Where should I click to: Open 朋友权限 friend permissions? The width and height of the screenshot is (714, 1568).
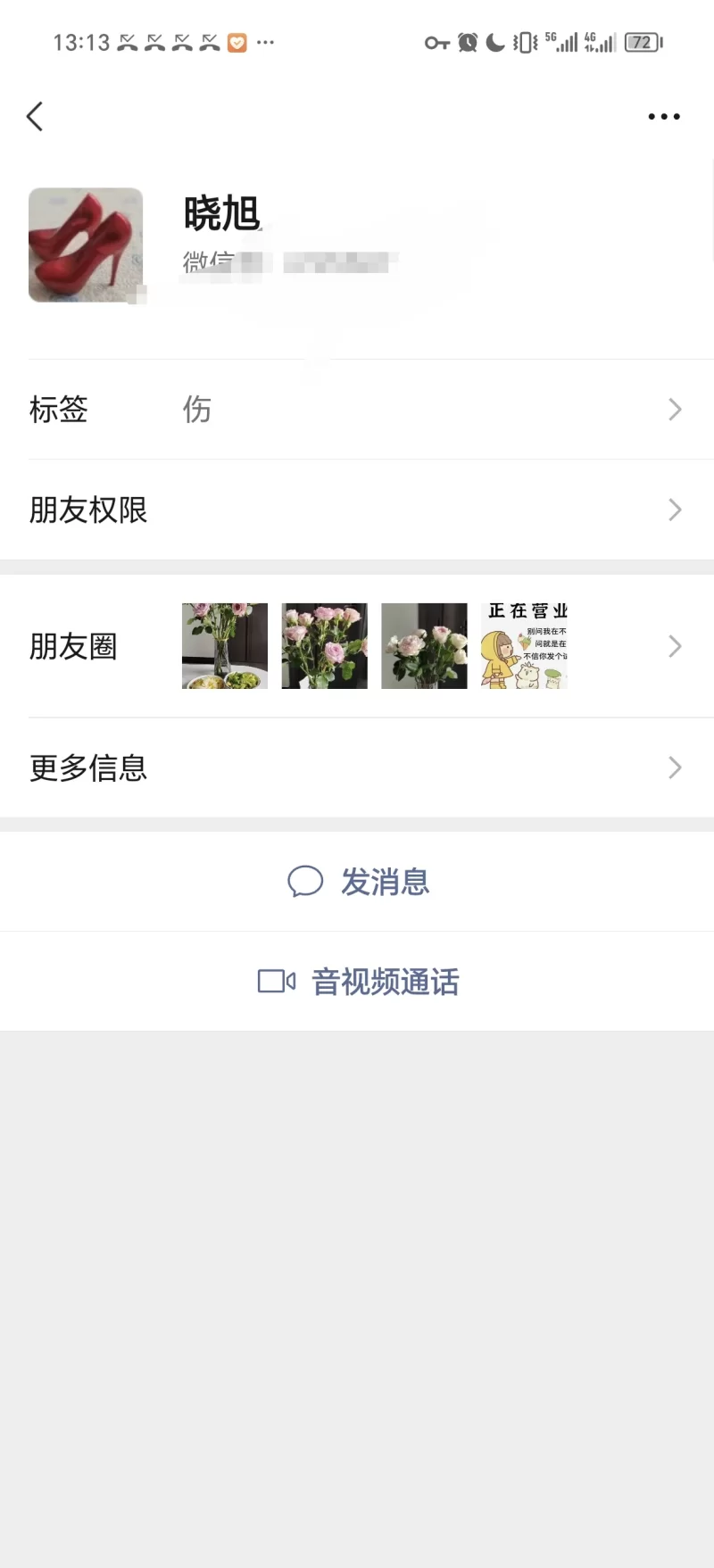[x=357, y=510]
